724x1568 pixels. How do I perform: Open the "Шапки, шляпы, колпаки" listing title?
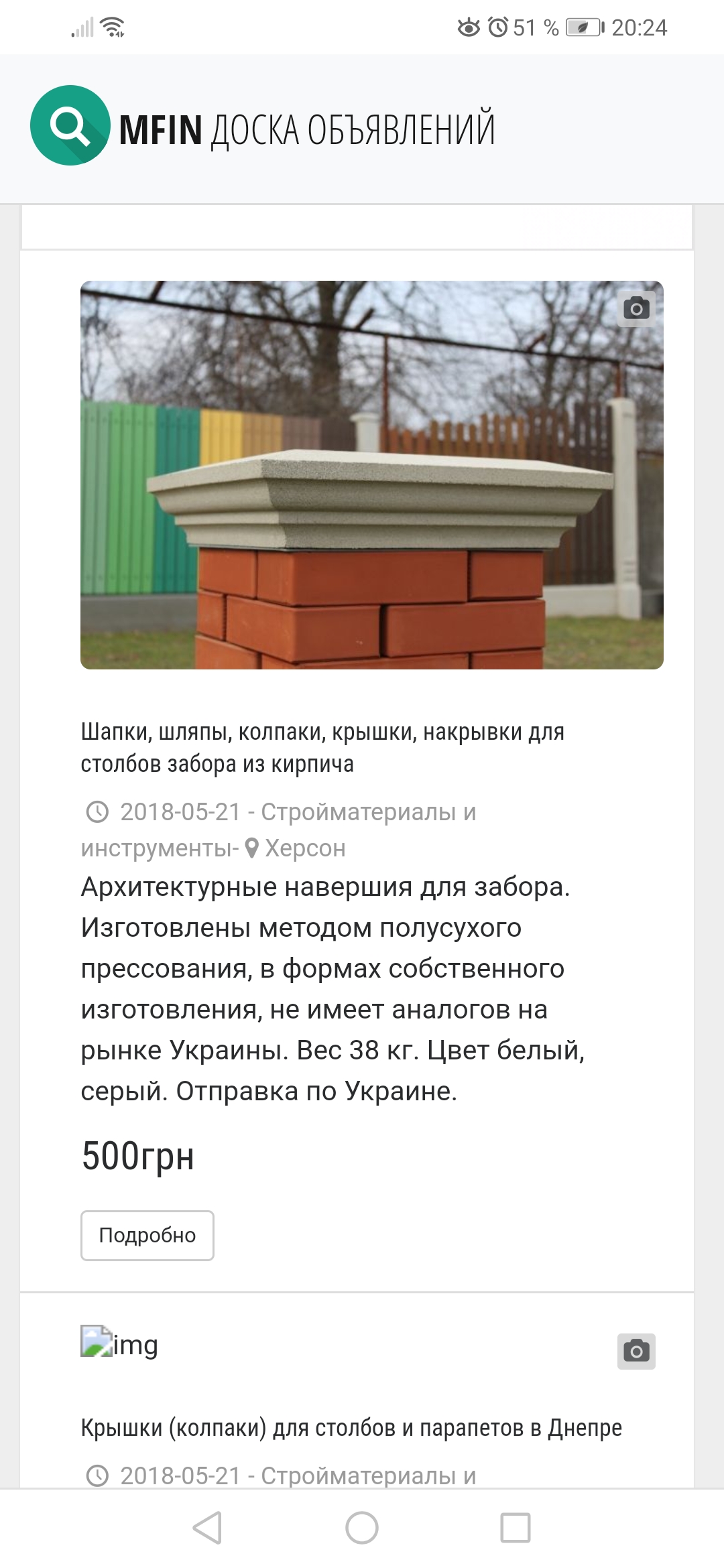click(x=322, y=748)
